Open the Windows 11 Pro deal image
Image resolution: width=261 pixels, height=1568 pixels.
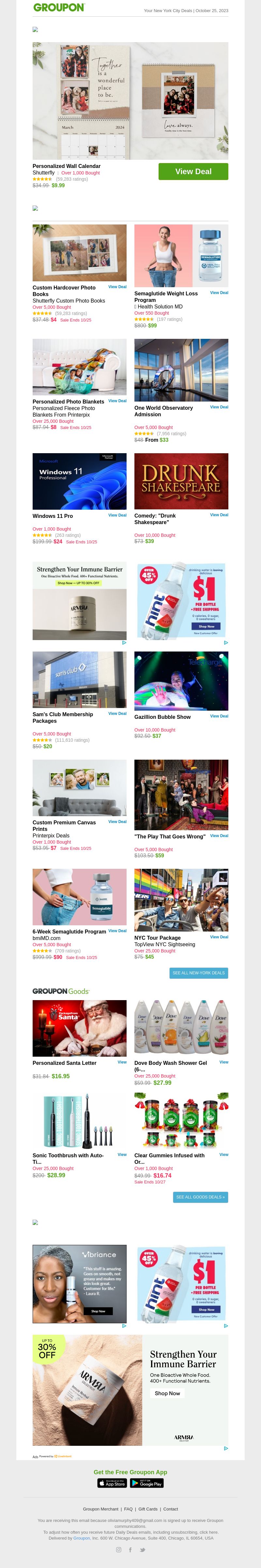[x=79, y=481]
